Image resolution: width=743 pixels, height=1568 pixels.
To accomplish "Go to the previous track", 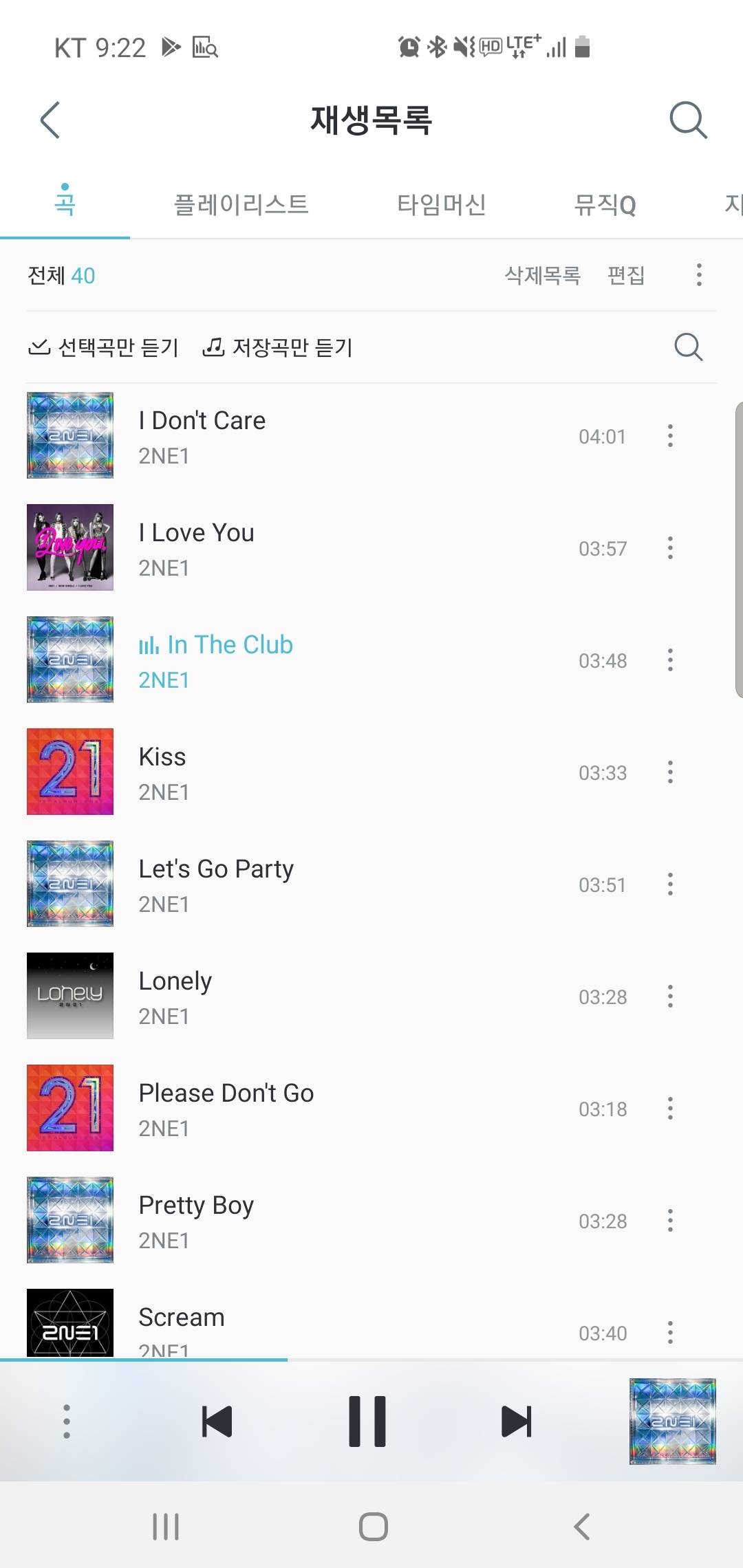I will tap(217, 1422).
